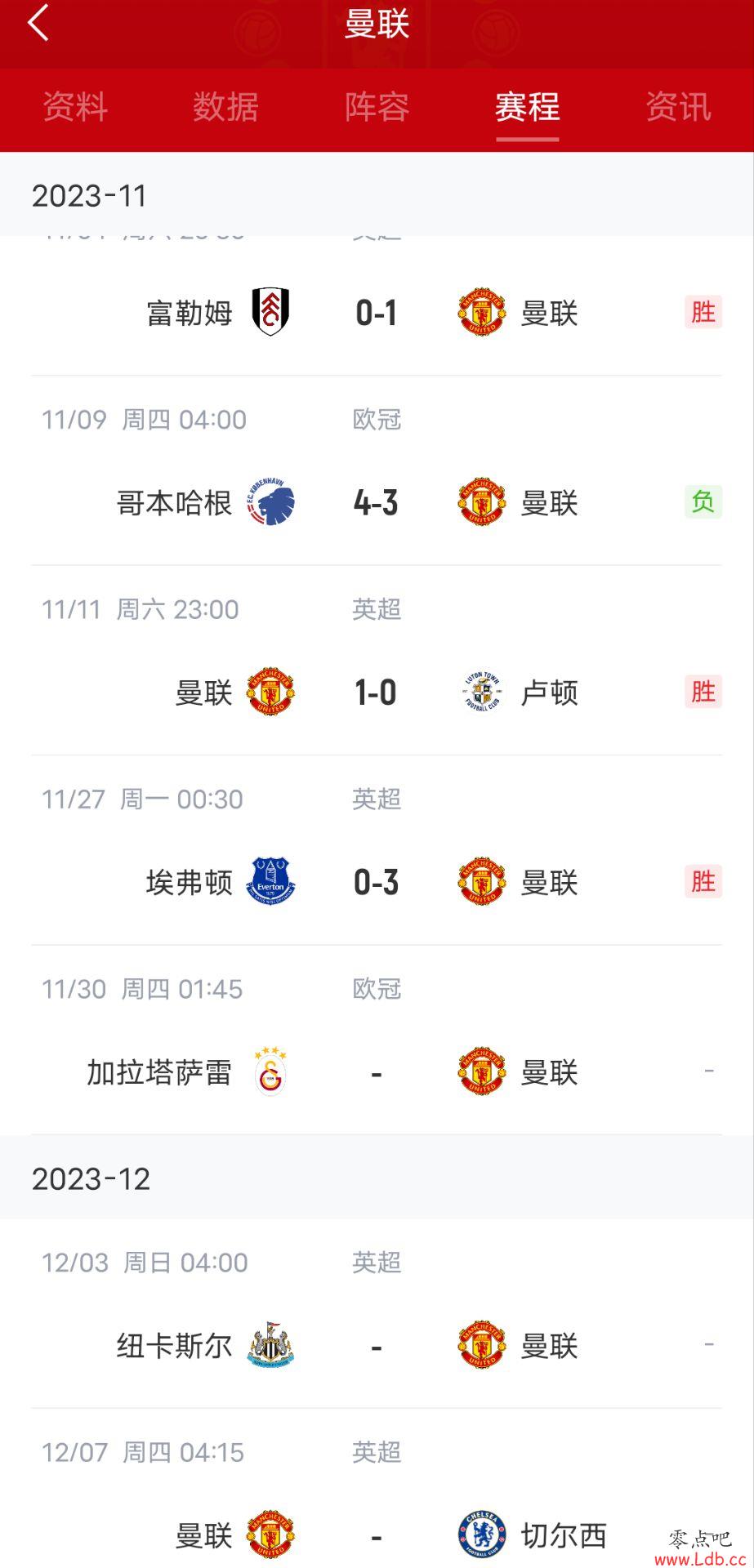Switch to the 数据 tab
This screenshot has width=754, height=1568.
[225, 107]
